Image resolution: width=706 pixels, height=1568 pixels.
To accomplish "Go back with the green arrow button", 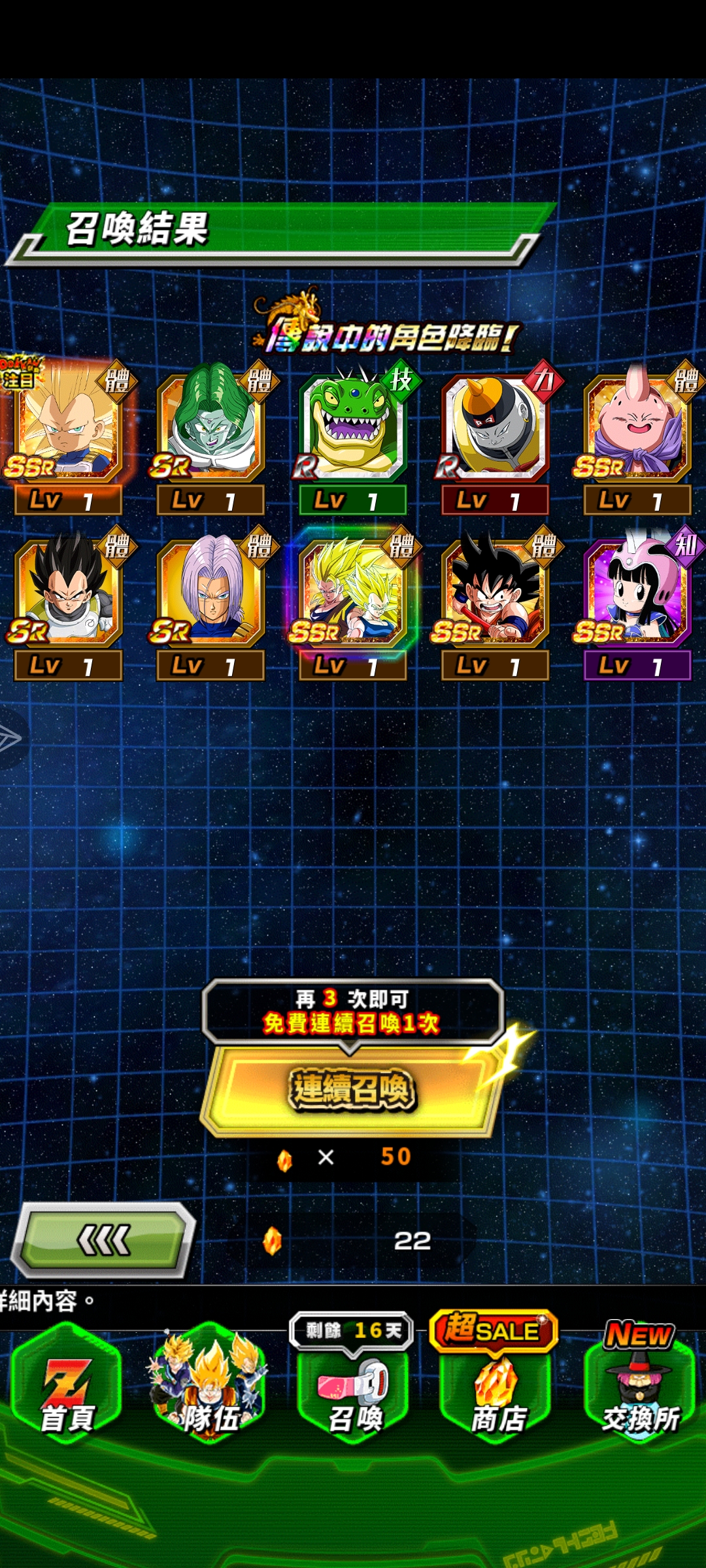I will (x=105, y=1240).
